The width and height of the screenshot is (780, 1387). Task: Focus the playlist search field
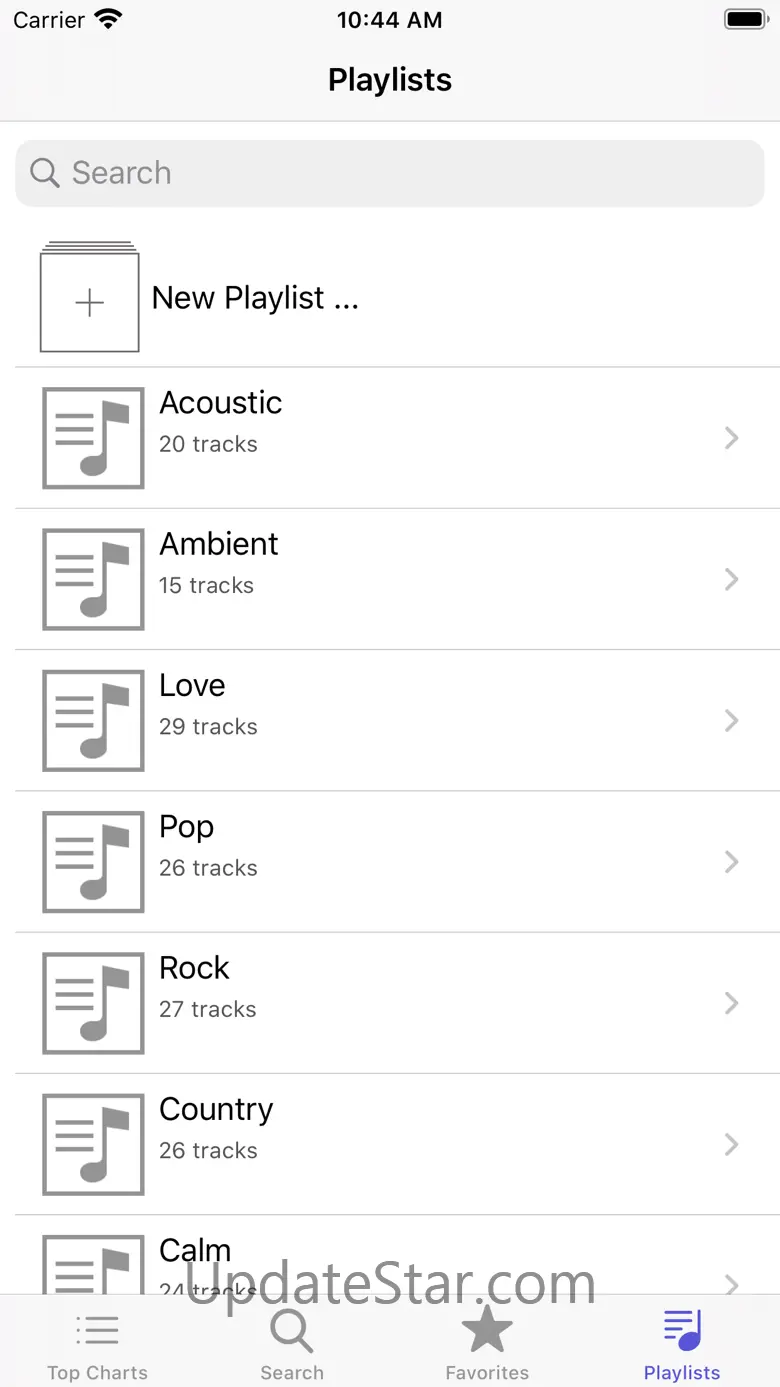click(x=390, y=173)
